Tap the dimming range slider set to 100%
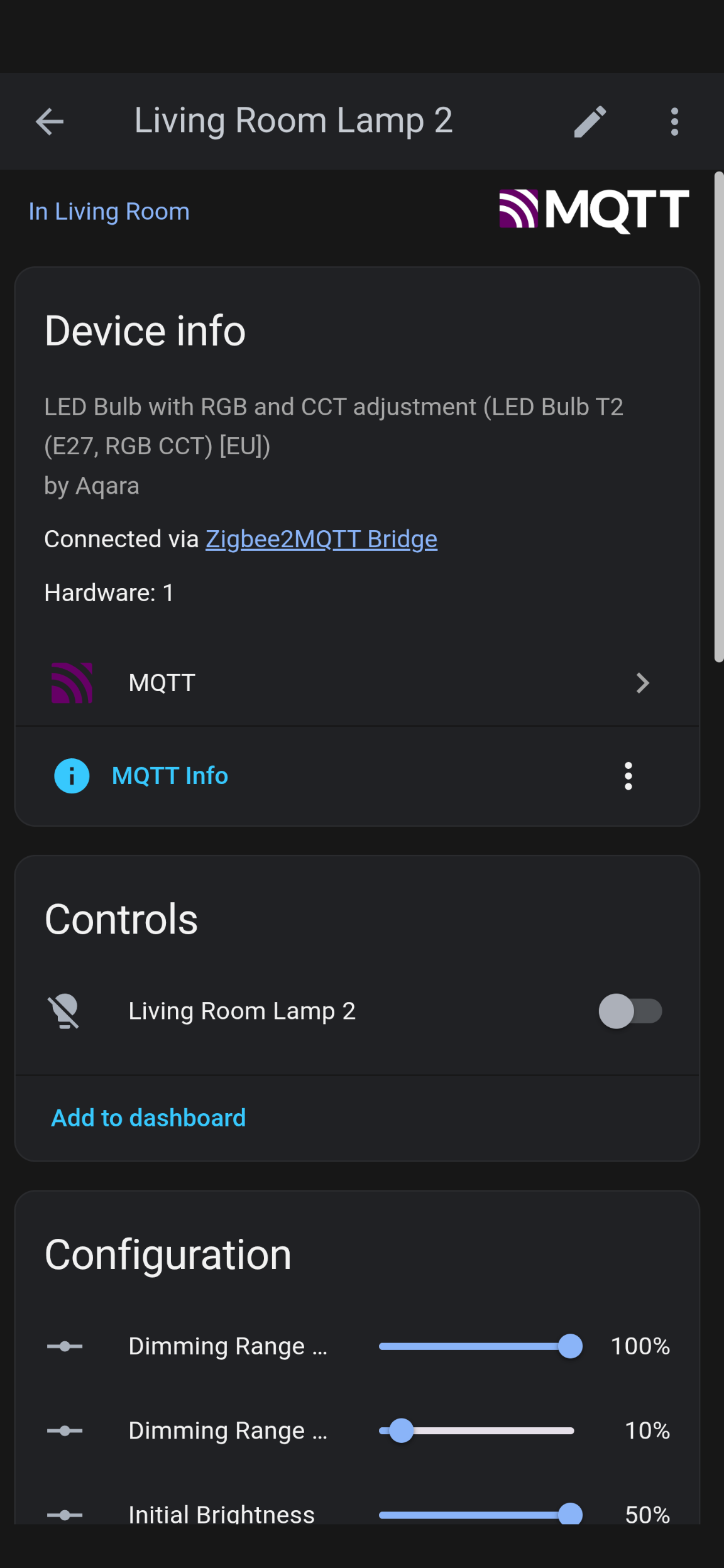The width and height of the screenshot is (724, 1568). pyautogui.click(x=476, y=1346)
